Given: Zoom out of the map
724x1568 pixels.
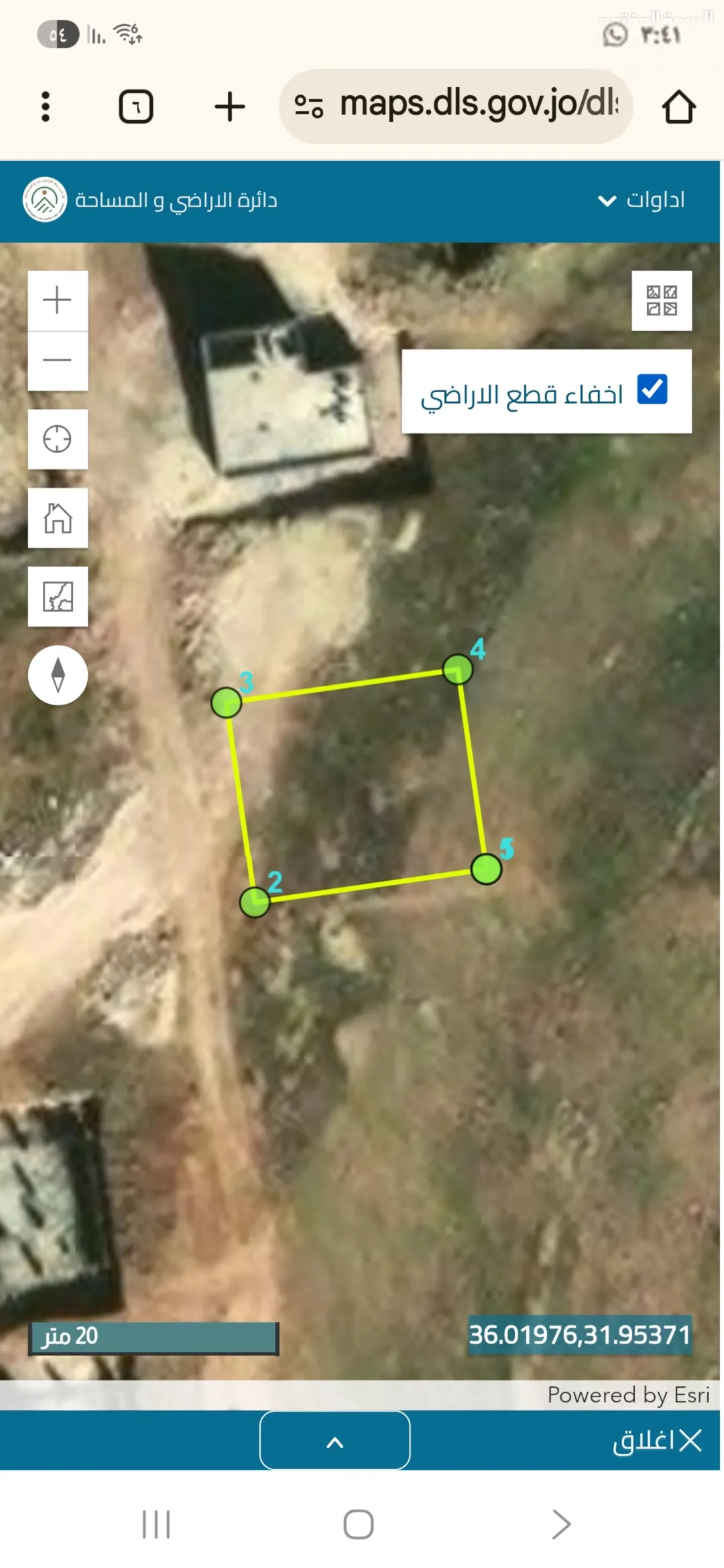Looking at the screenshot, I should pos(58,361).
